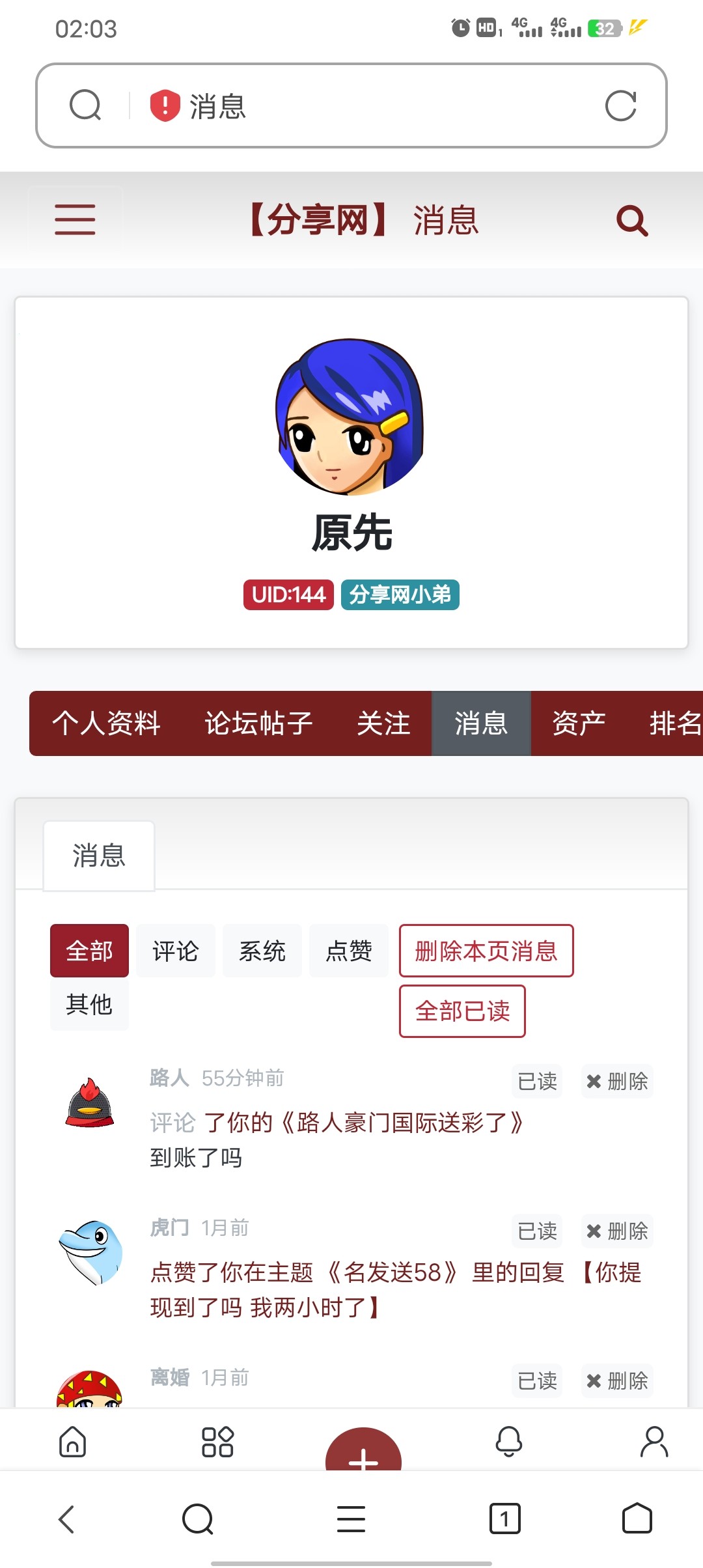Tap 删除本页消息 button
Viewport: 703px width, 1568px height.
tap(486, 951)
